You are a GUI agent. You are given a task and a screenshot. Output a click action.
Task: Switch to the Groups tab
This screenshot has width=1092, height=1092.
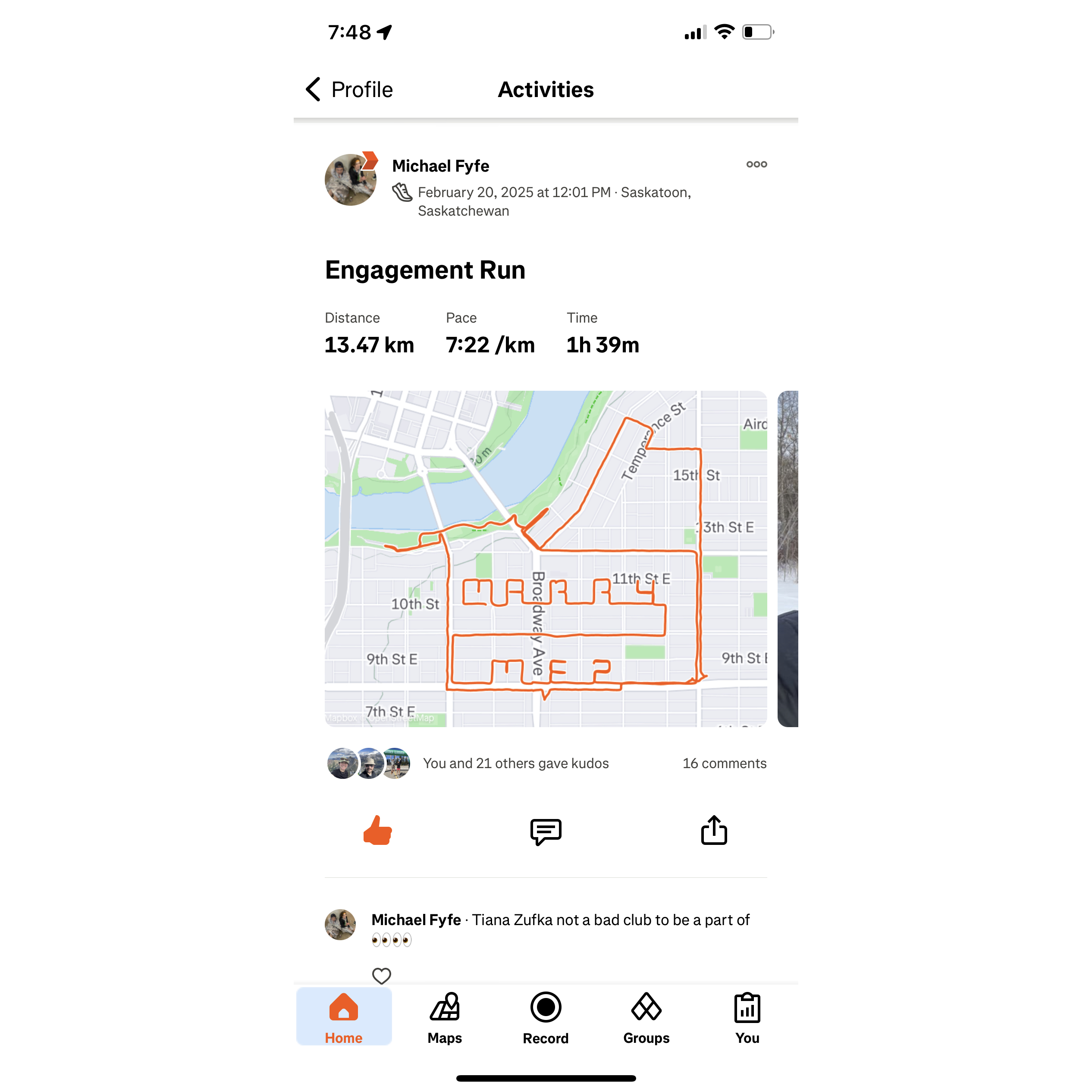coord(646,1018)
